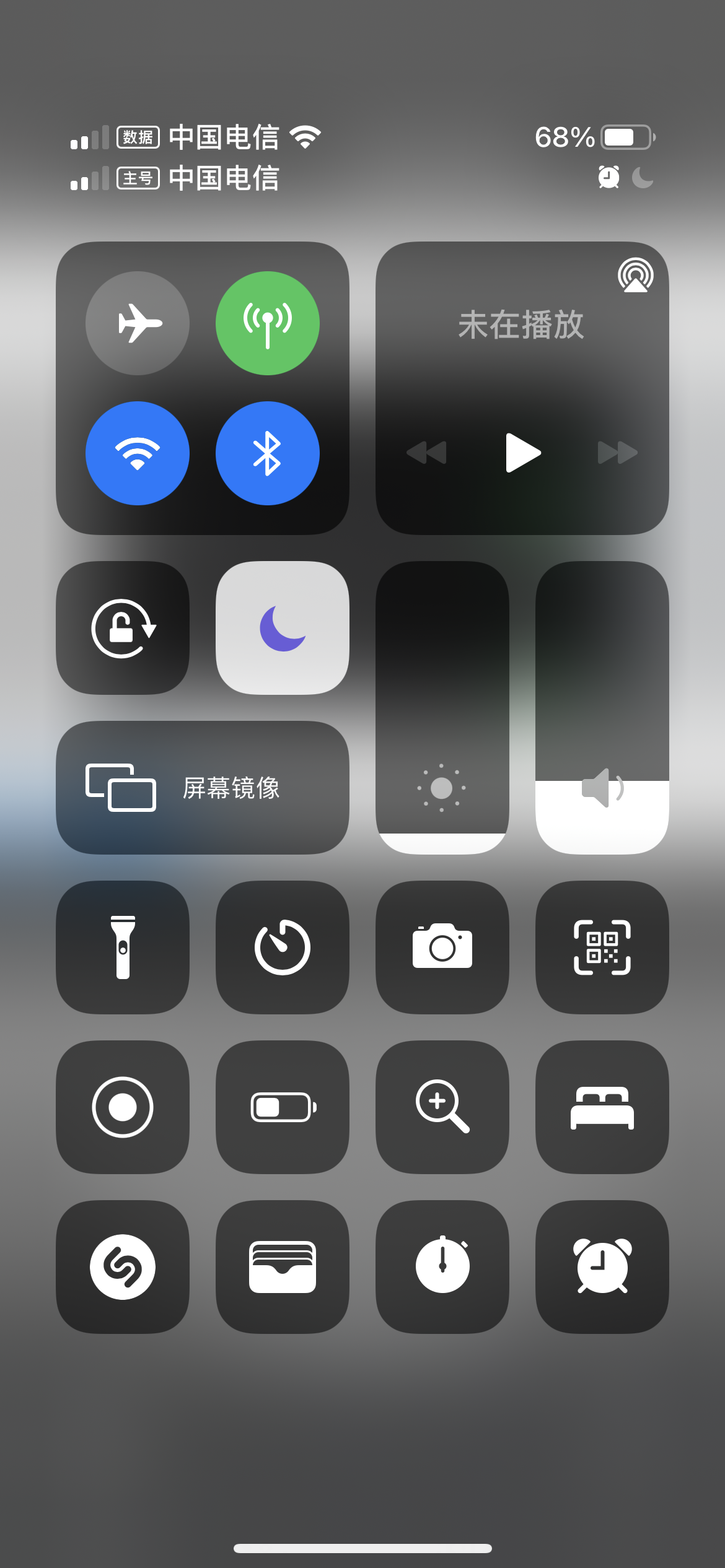The width and height of the screenshot is (725, 1568).
Task: Open the QR code scanner
Action: 602,947
